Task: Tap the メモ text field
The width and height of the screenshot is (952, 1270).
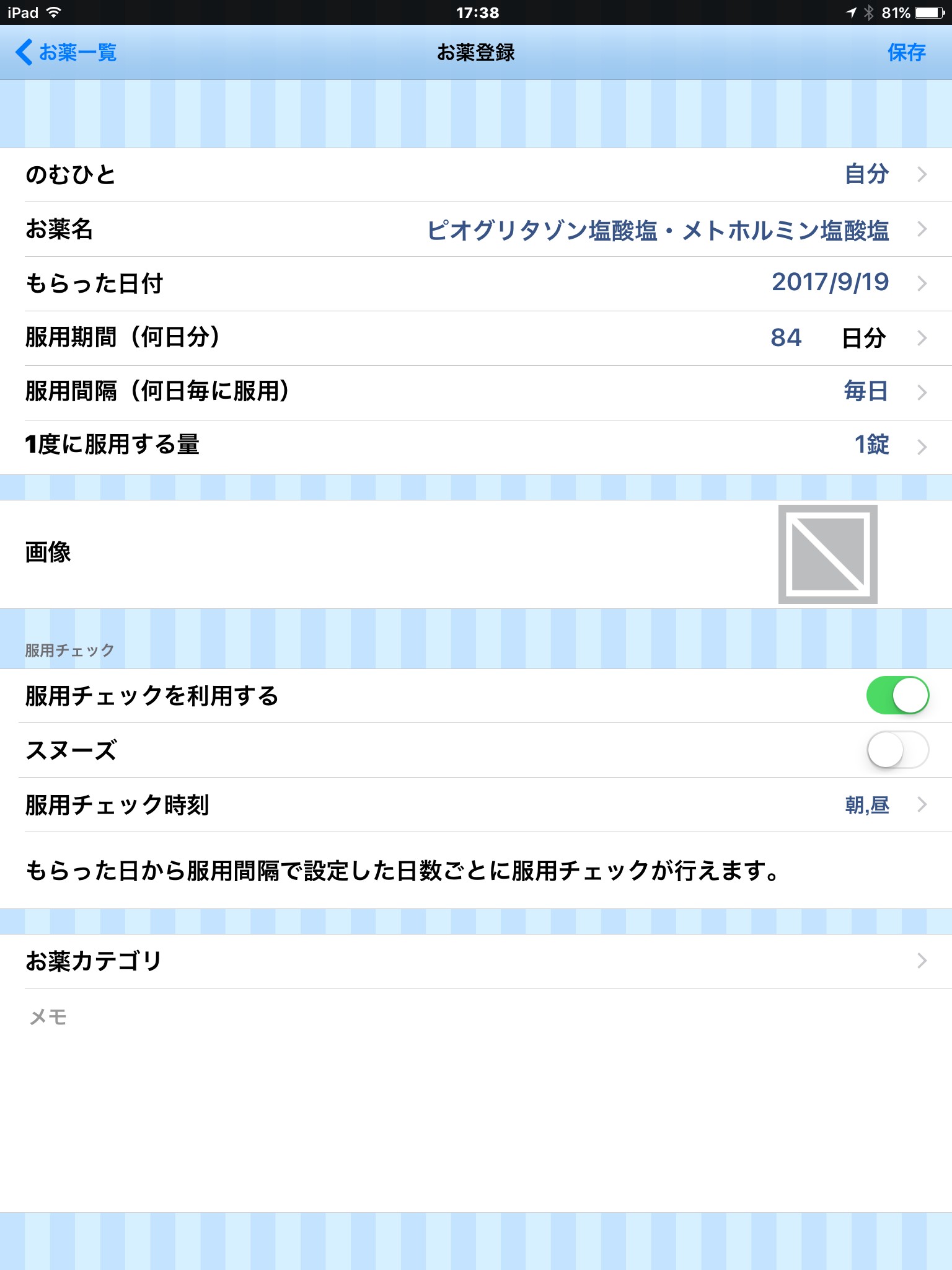Action: tap(476, 1100)
